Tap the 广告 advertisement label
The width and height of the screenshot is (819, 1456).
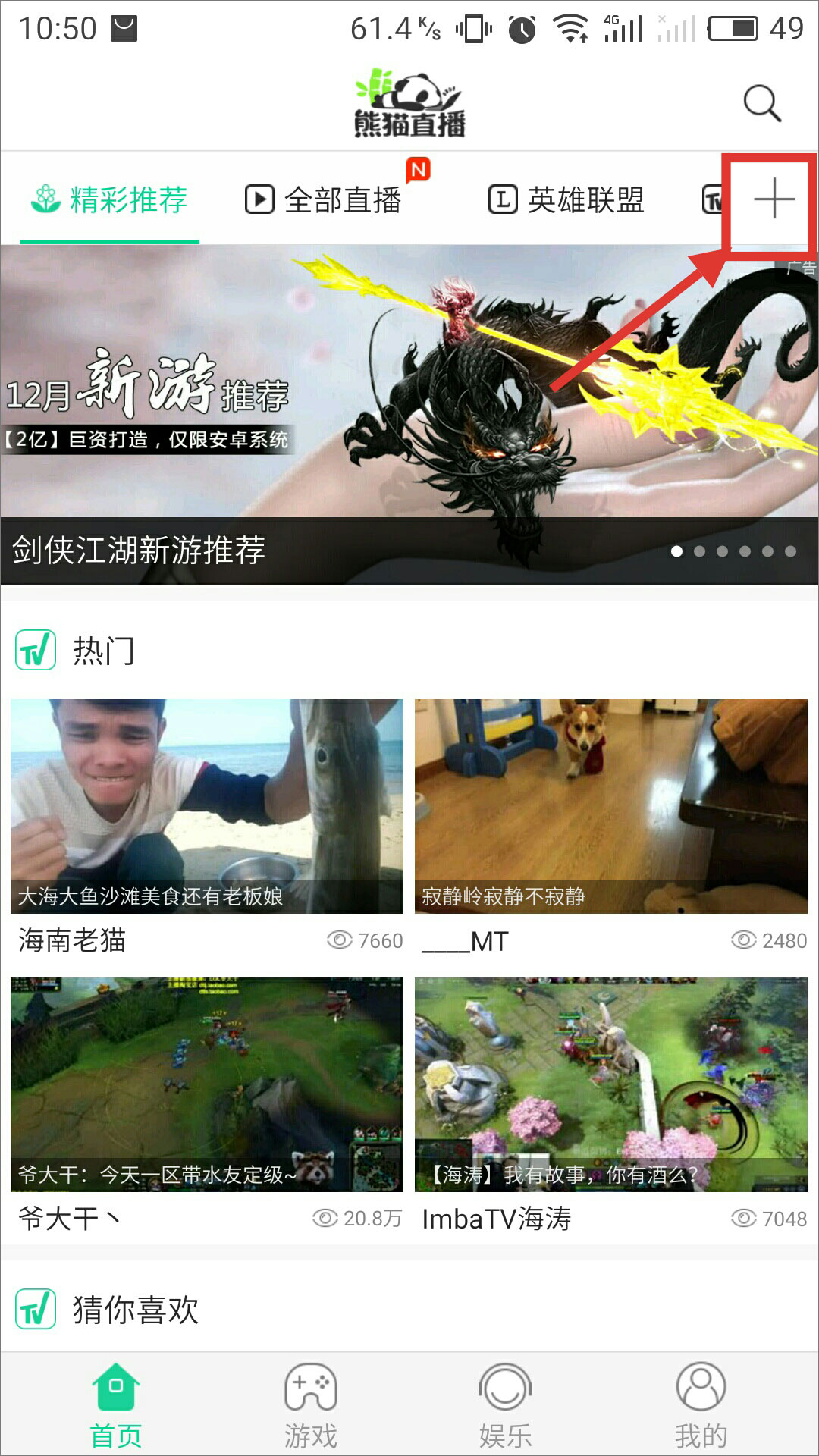[x=801, y=266]
